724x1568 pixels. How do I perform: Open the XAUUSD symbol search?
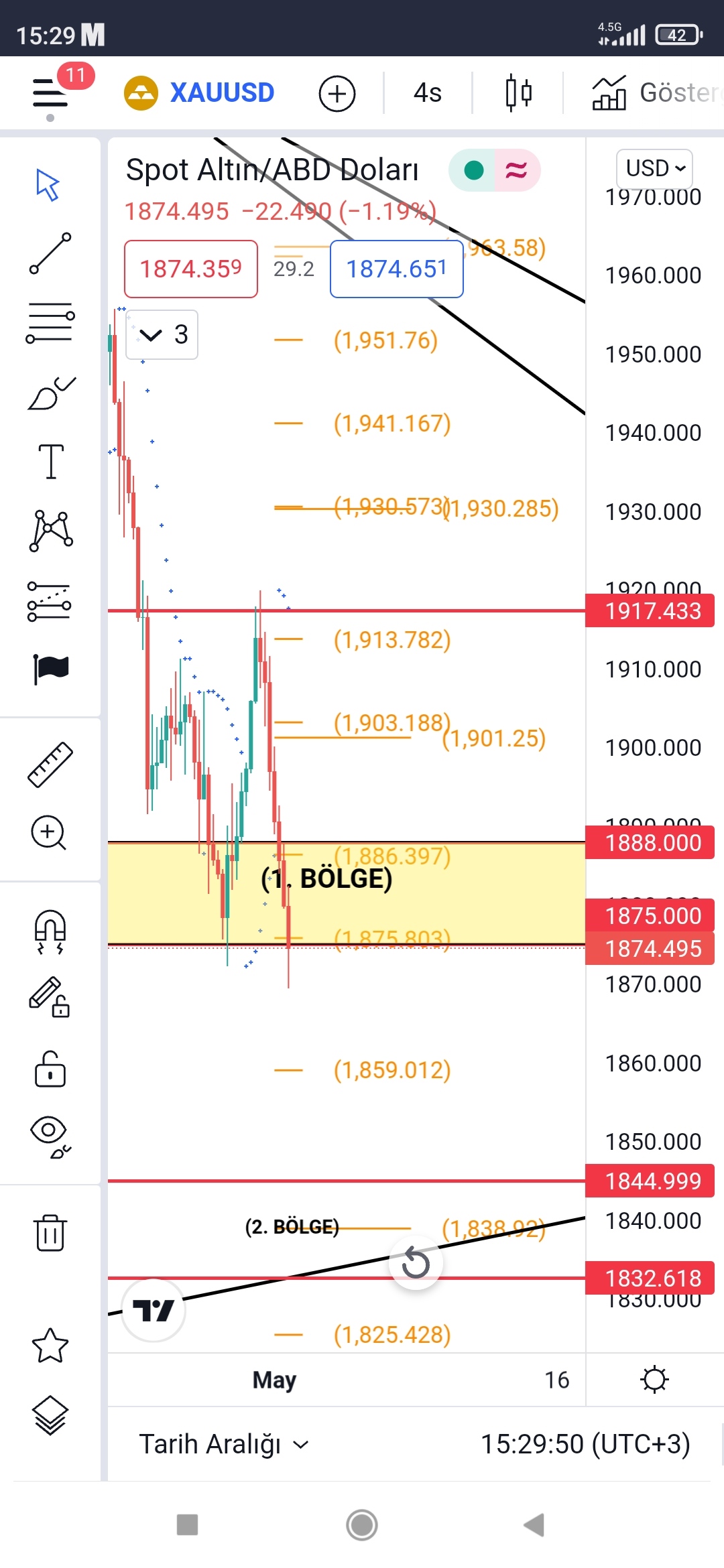coord(199,92)
